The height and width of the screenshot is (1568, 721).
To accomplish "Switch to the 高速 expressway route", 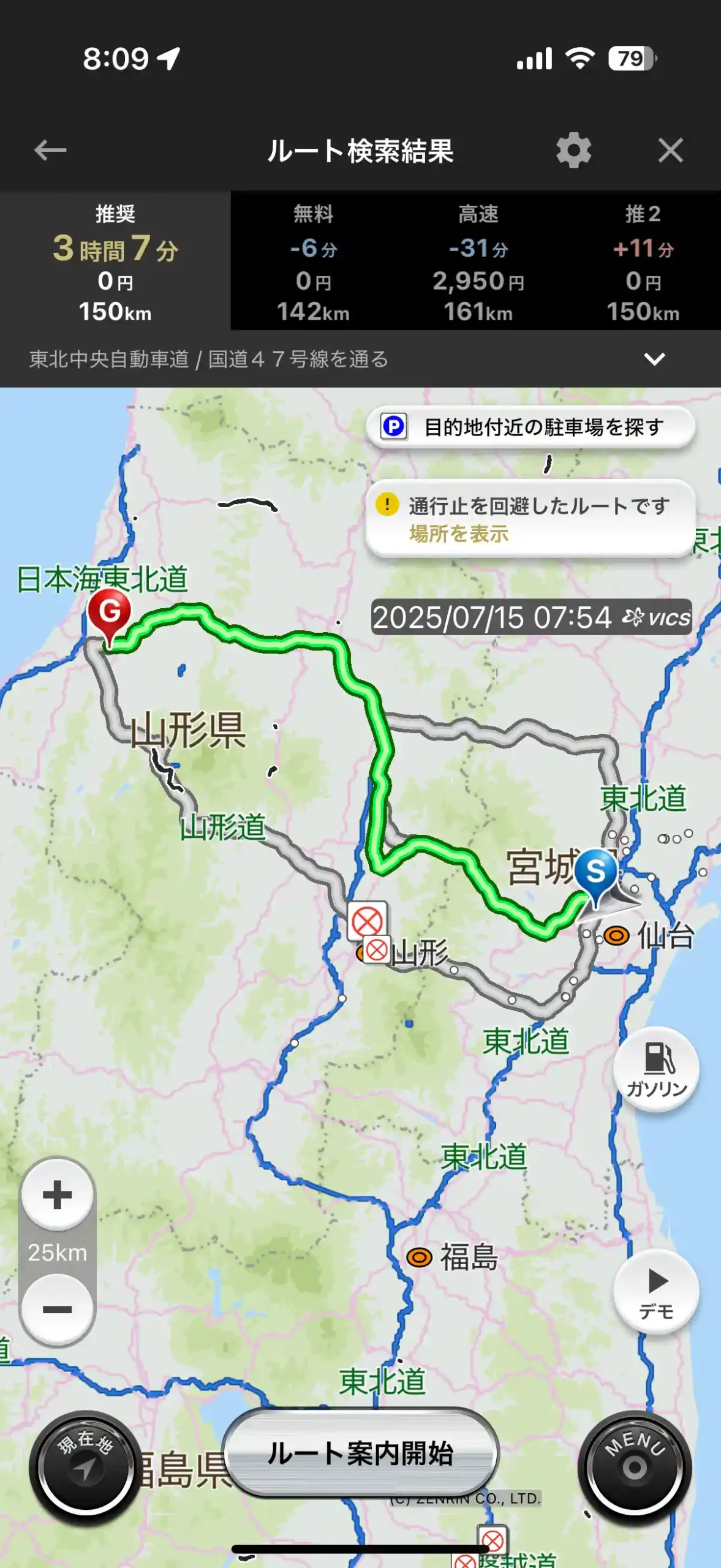I will (x=478, y=262).
